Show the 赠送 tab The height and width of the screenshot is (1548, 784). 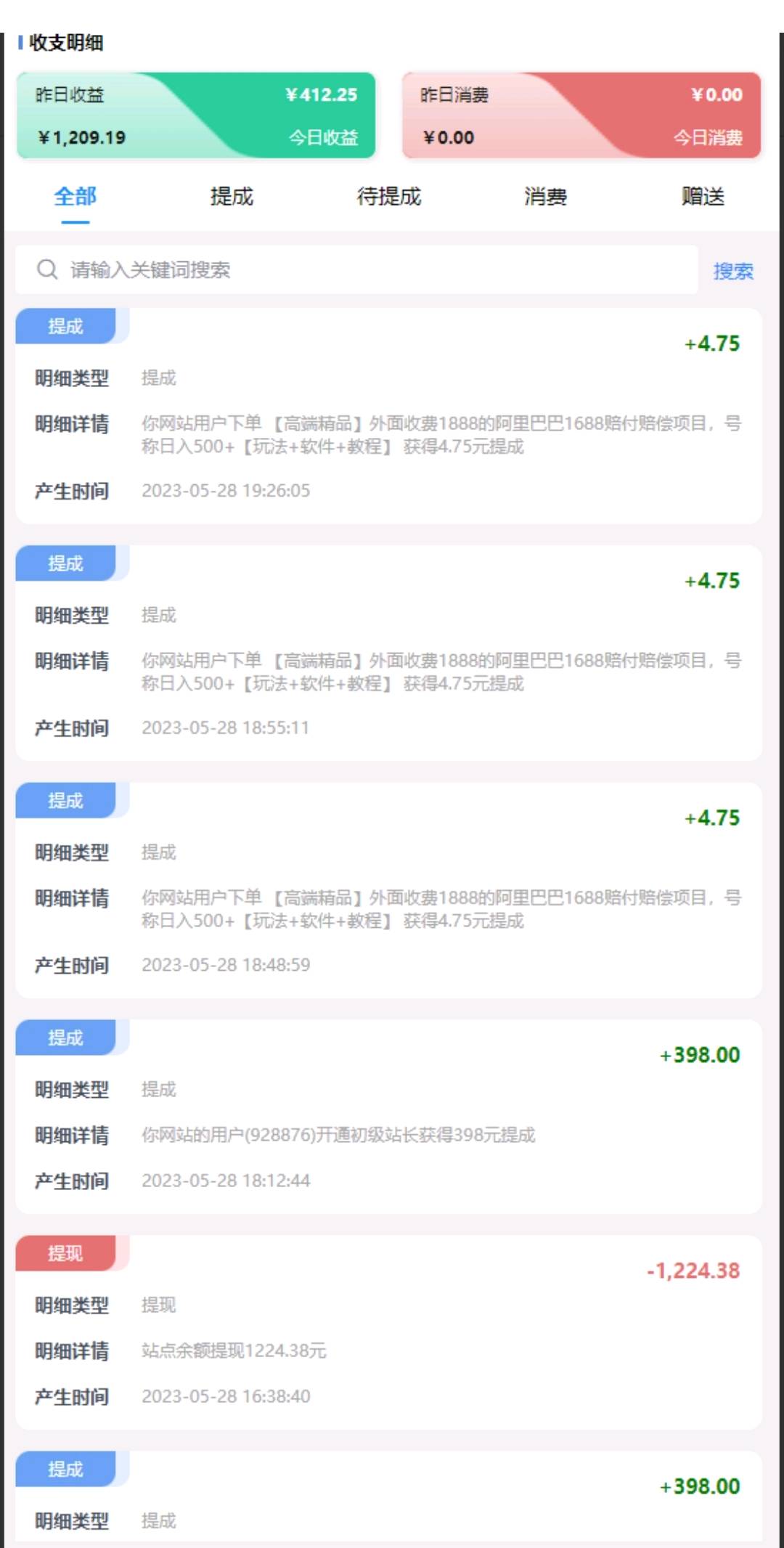703,197
